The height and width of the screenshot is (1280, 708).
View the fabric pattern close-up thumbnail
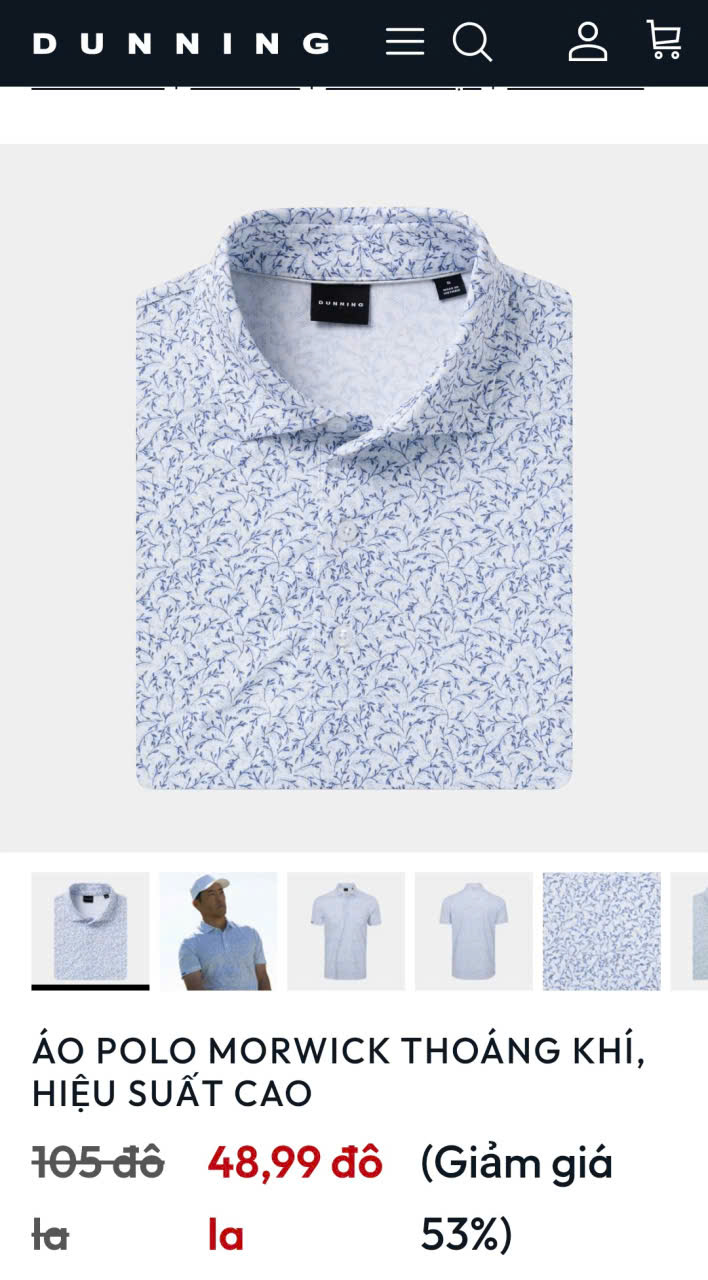coord(602,931)
